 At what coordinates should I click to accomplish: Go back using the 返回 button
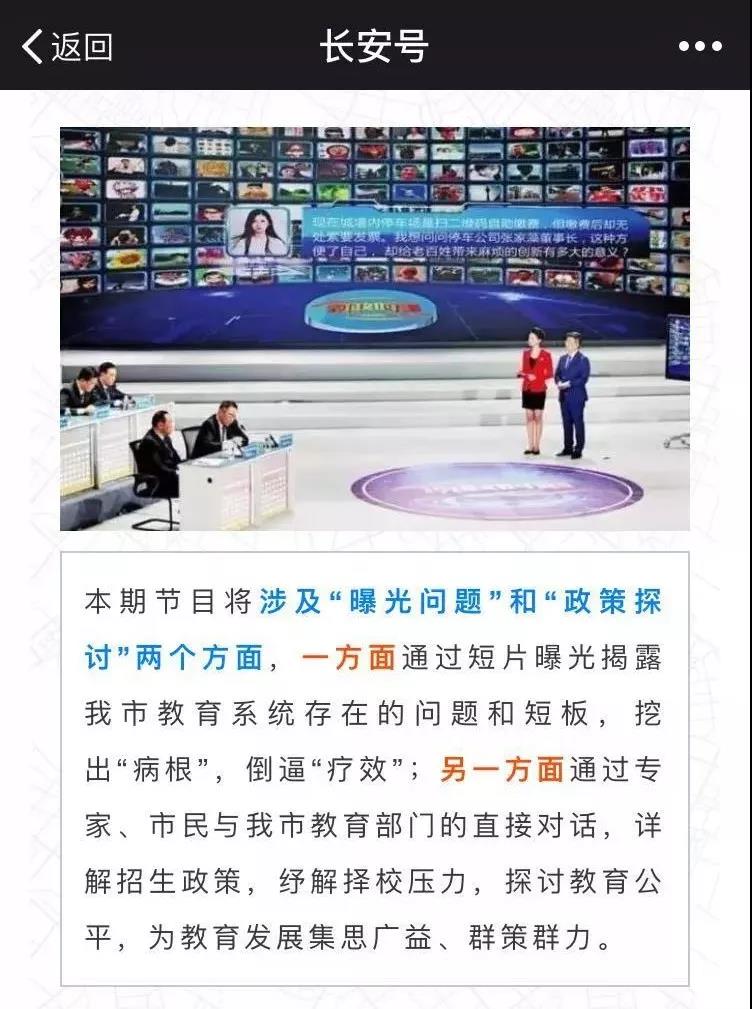[66, 46]
